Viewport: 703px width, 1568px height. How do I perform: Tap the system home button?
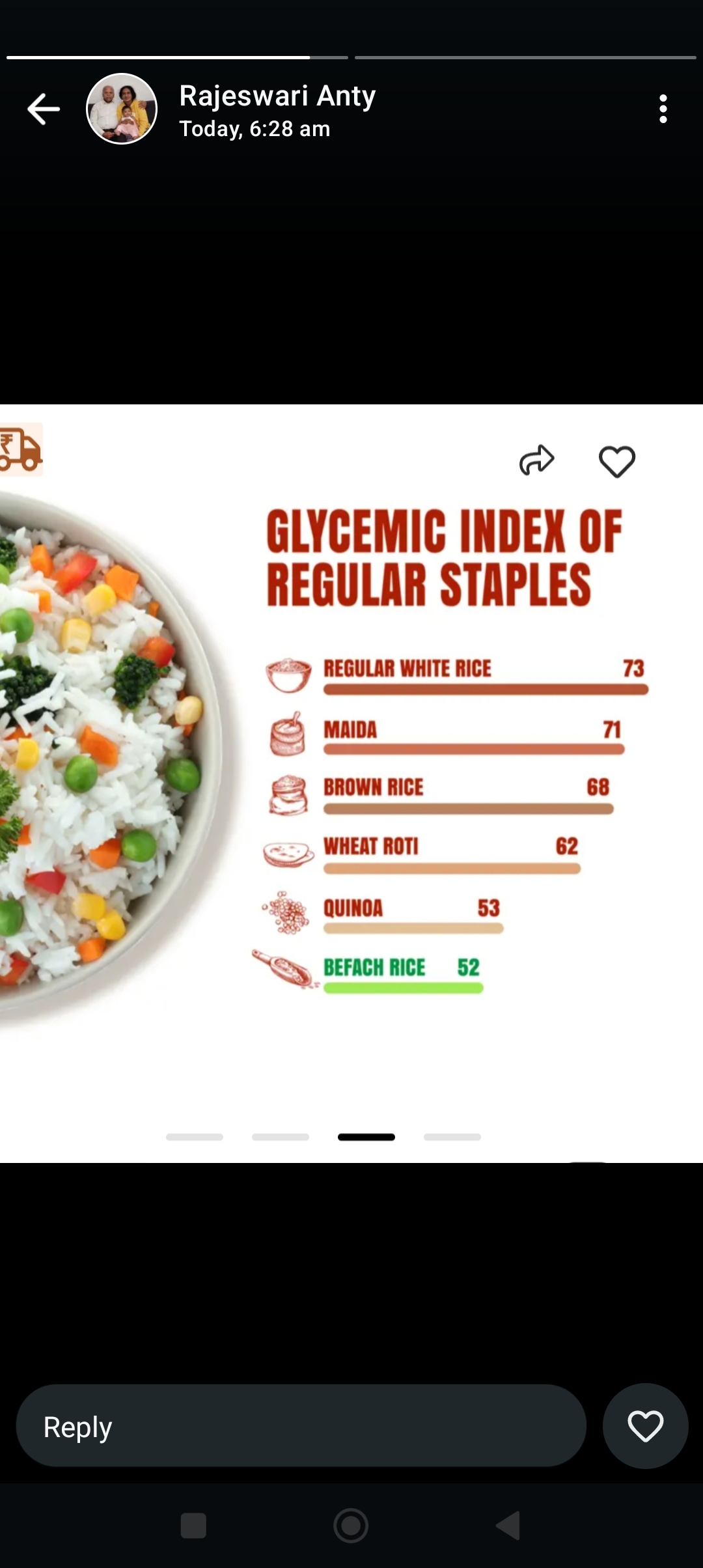[x=351, y=1525]
